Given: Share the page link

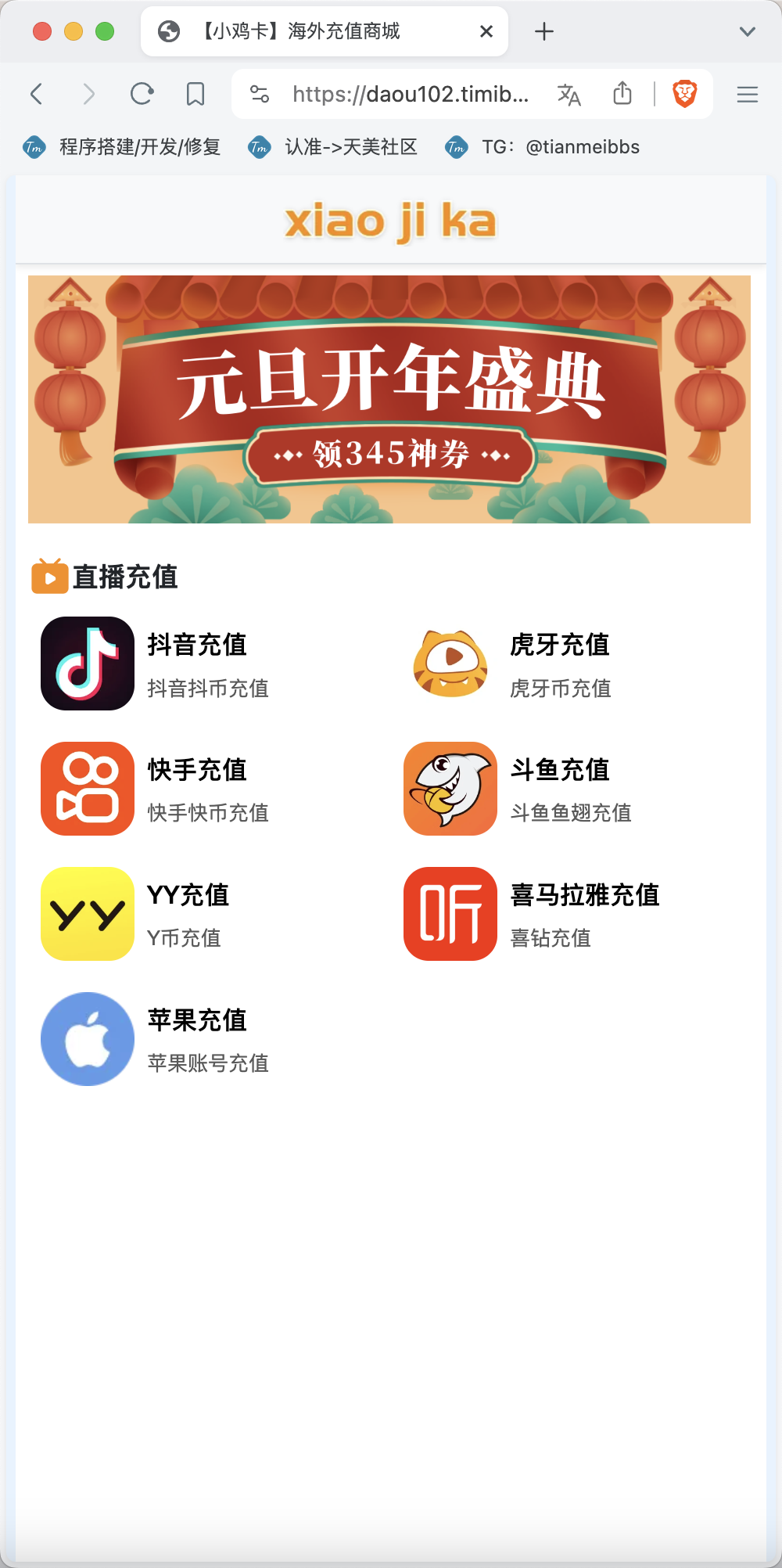Looking at the screenshot, I should (622, 94).
